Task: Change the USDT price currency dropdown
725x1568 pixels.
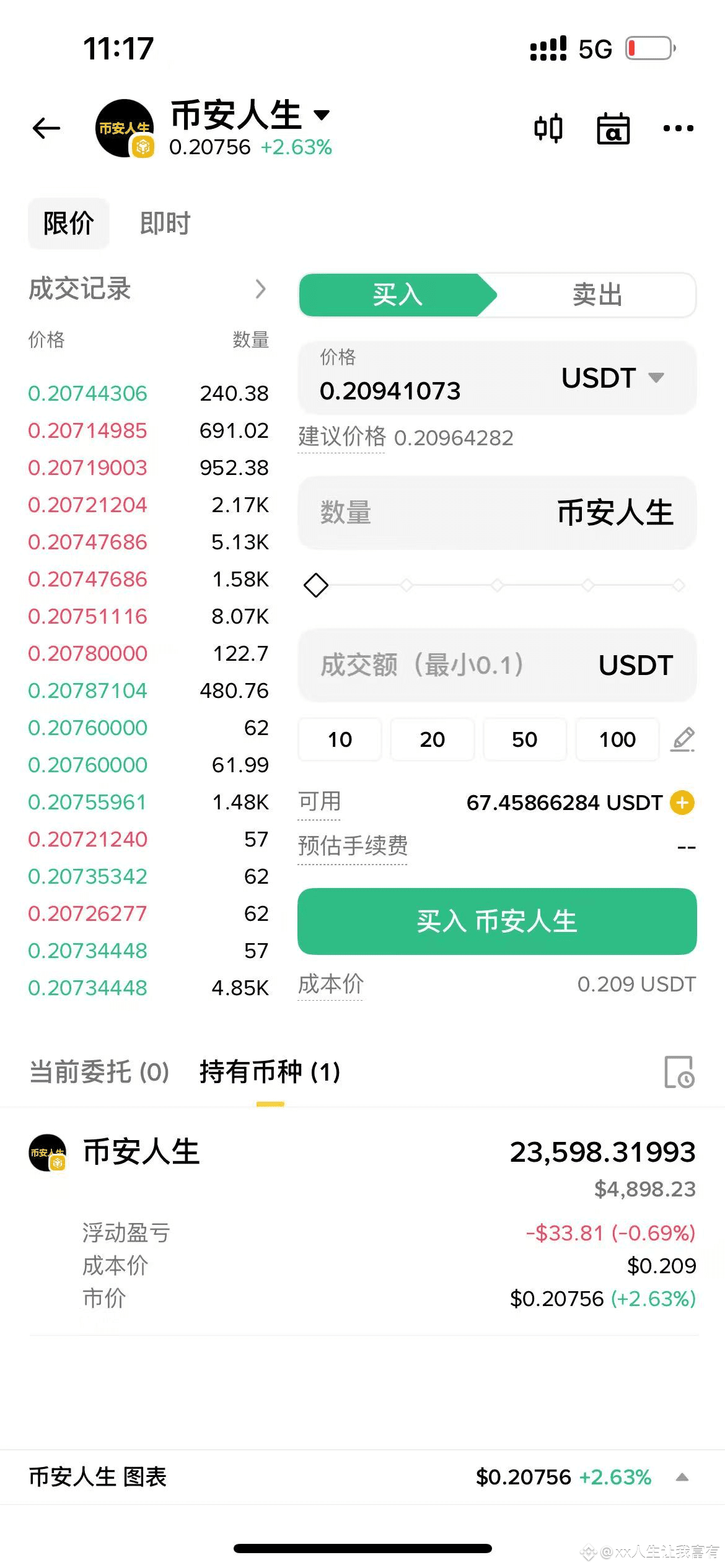Action: 612,378
